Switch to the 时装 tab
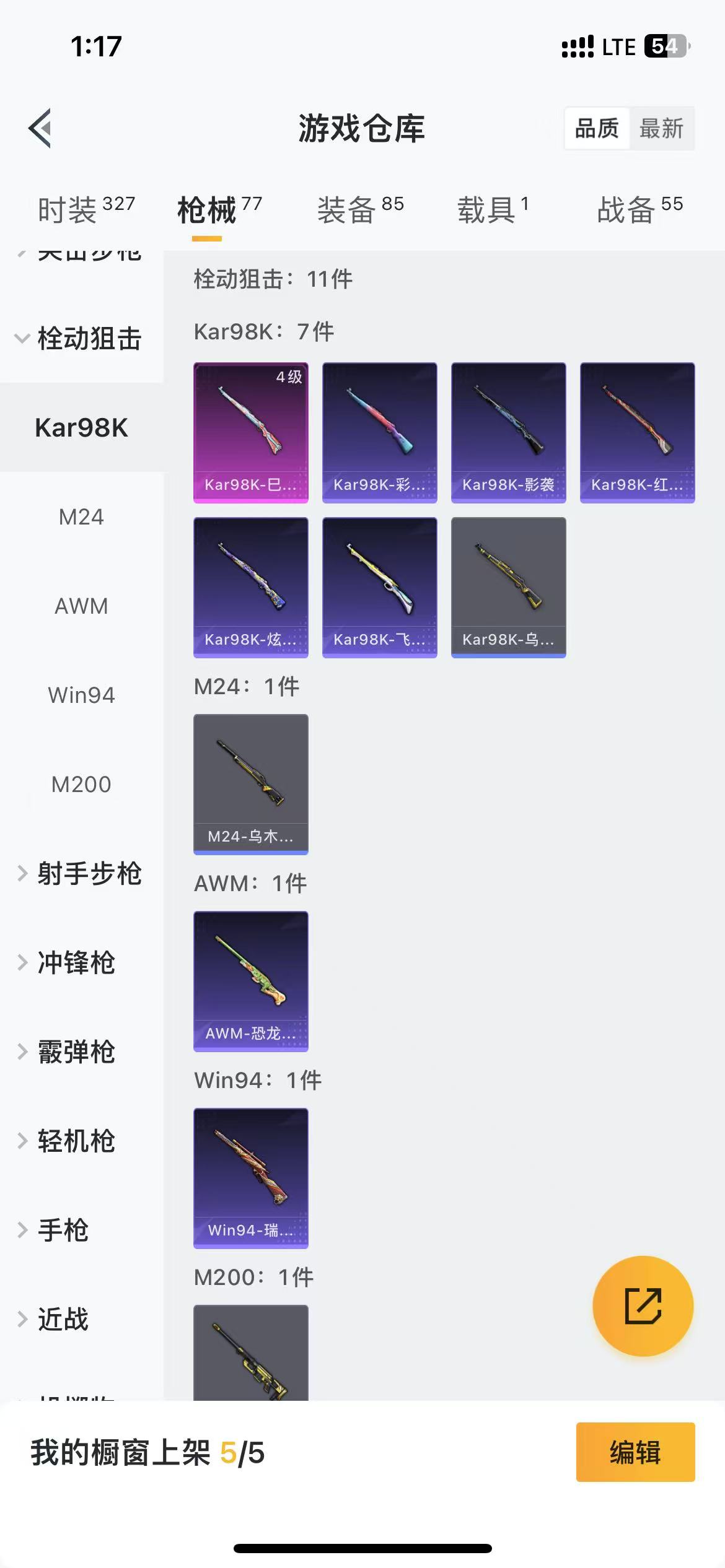The image size is (725, 1568). pos(86,209)
